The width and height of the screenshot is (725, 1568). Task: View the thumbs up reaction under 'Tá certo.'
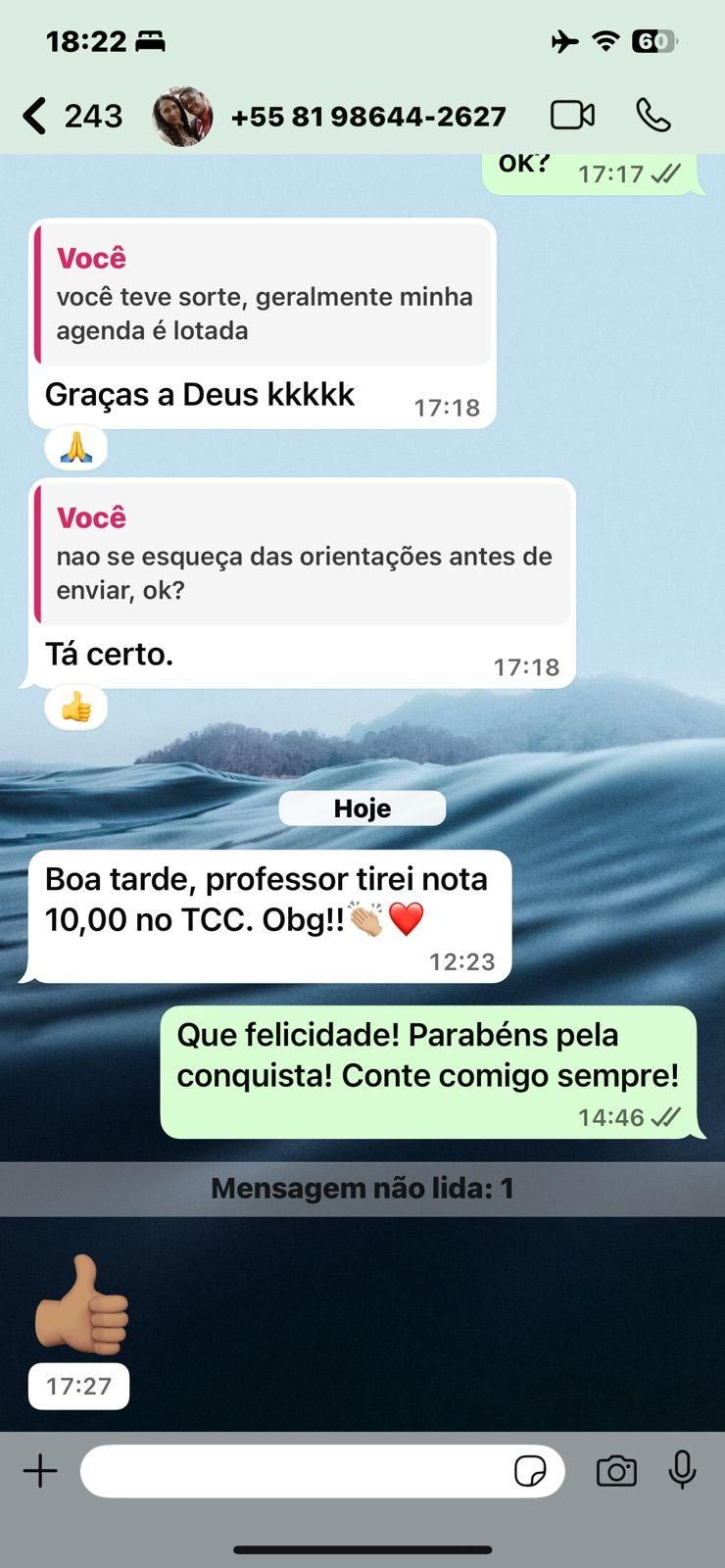click(x=75, y=707)
